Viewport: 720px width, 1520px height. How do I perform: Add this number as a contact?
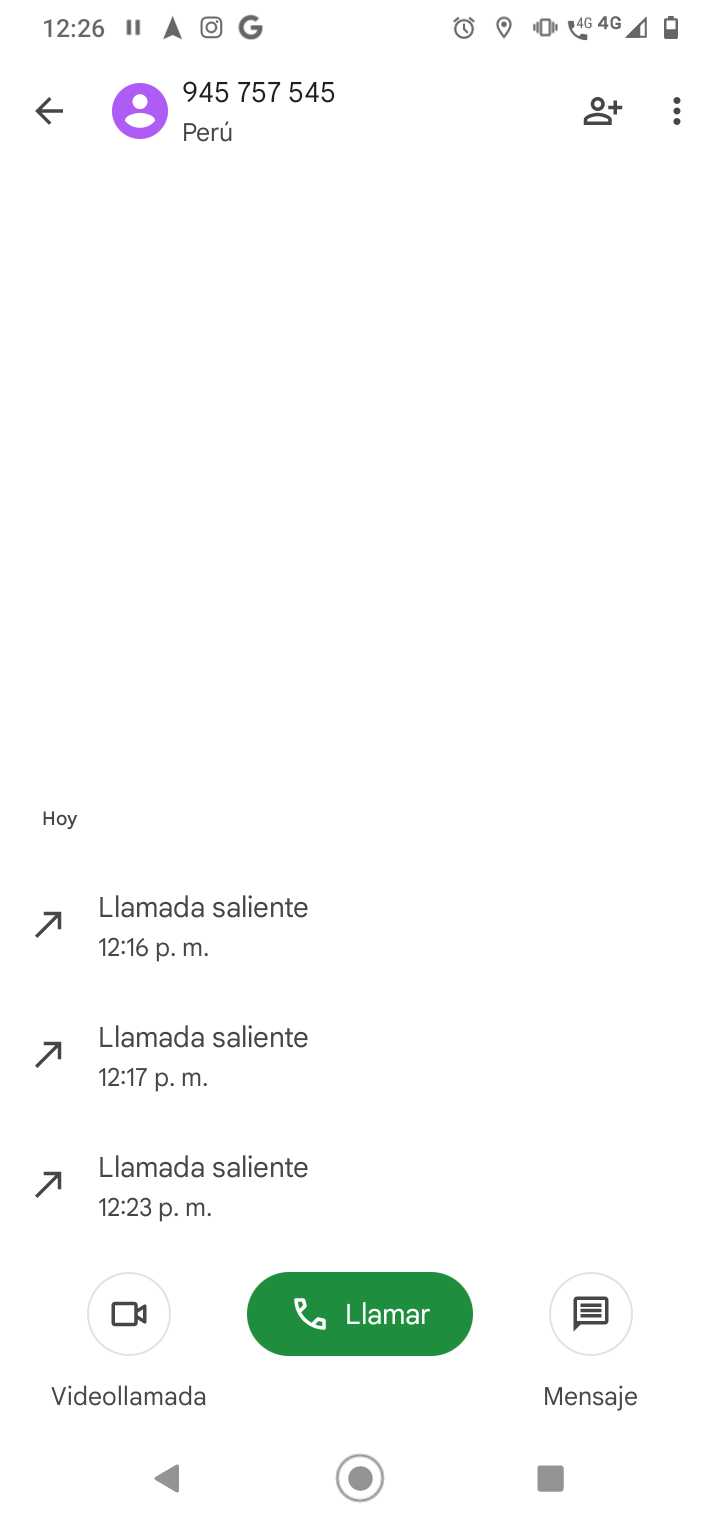point(602,111)
